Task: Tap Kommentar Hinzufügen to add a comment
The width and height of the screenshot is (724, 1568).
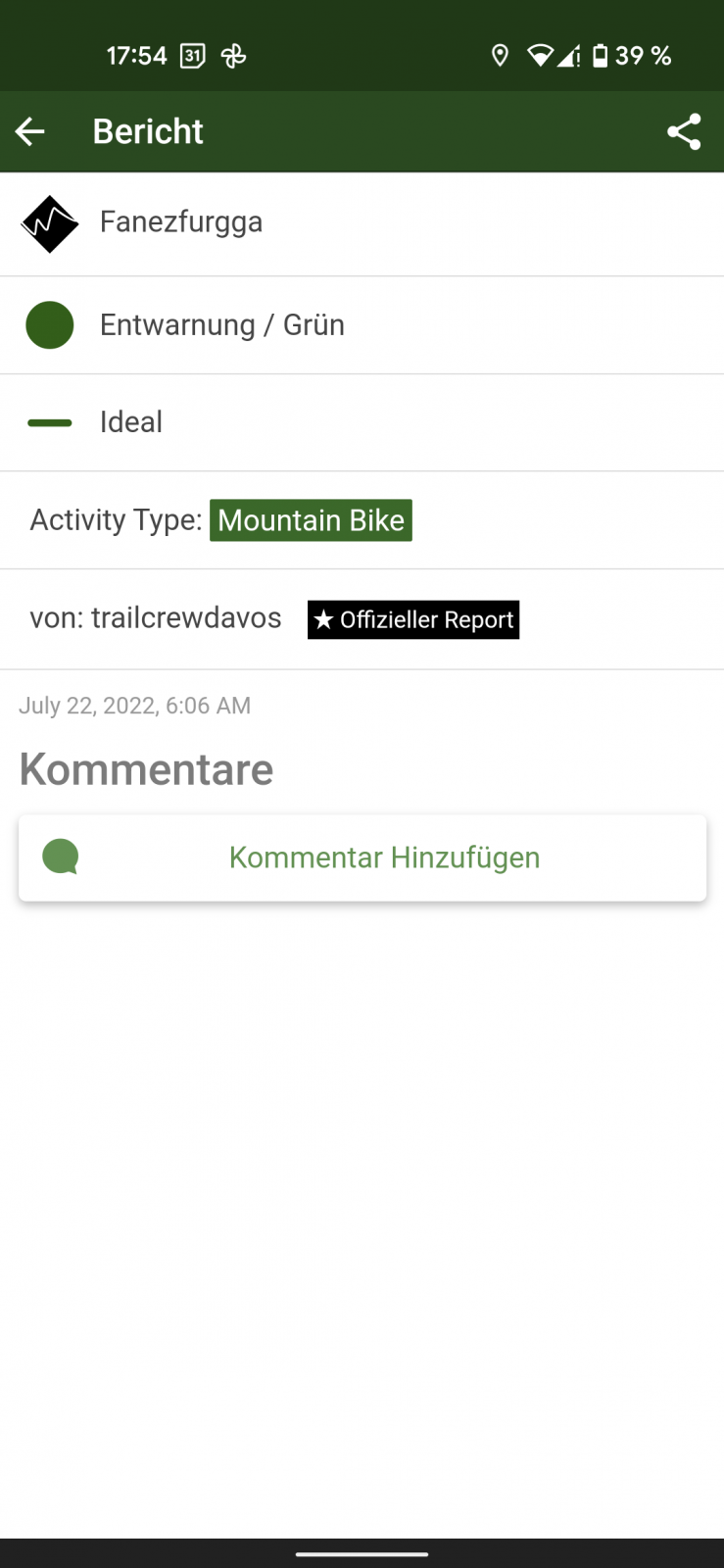Action: pos(362,857)
